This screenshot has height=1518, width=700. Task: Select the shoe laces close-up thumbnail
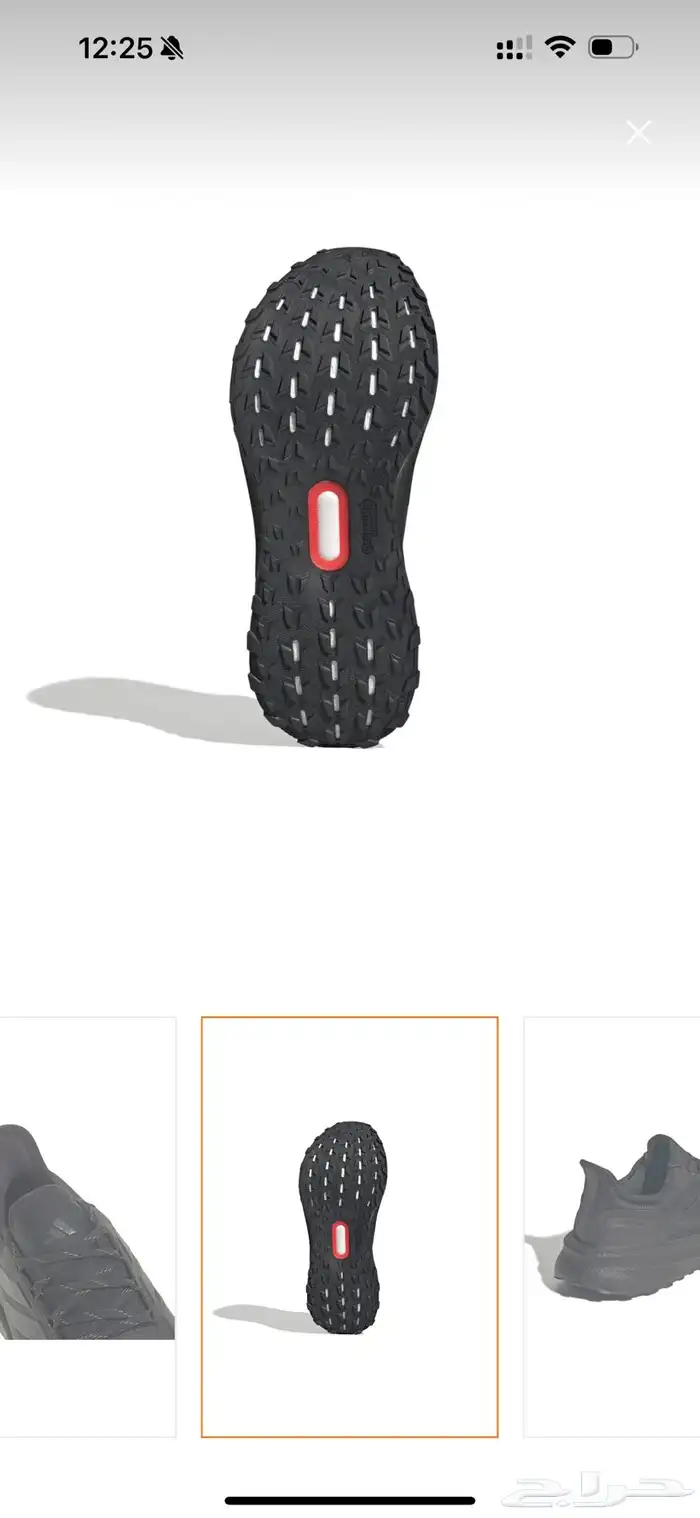[x=87, y=1227]
